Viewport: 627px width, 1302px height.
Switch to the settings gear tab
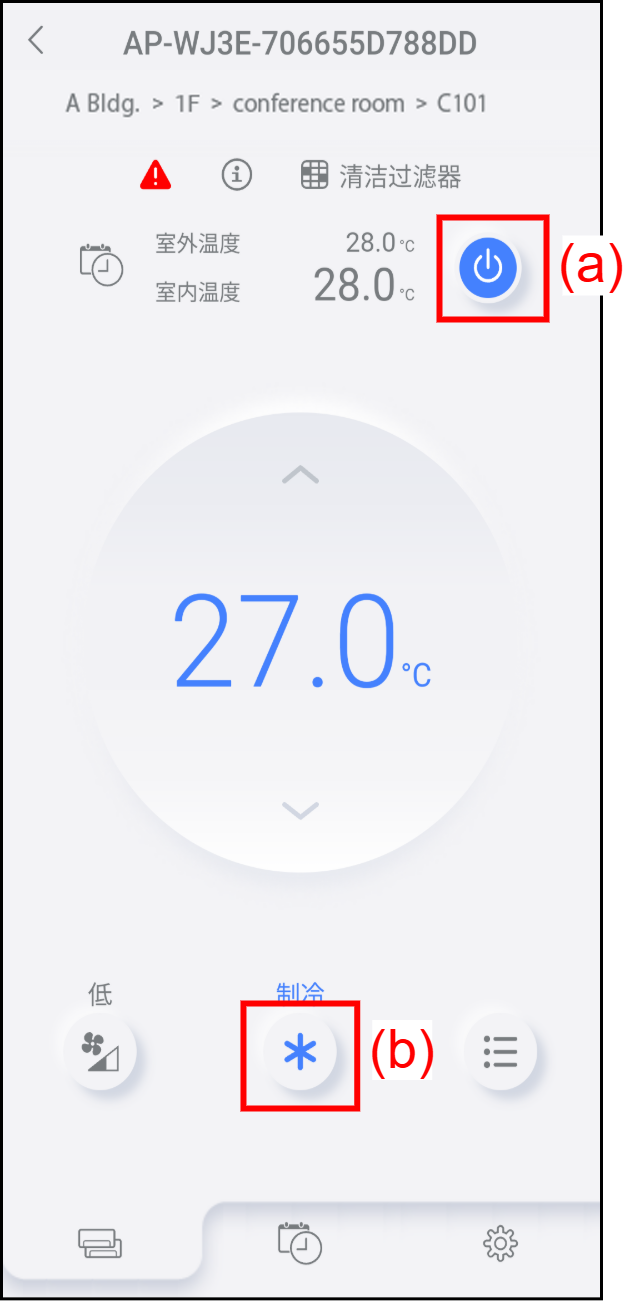(x=500, y=1243)
